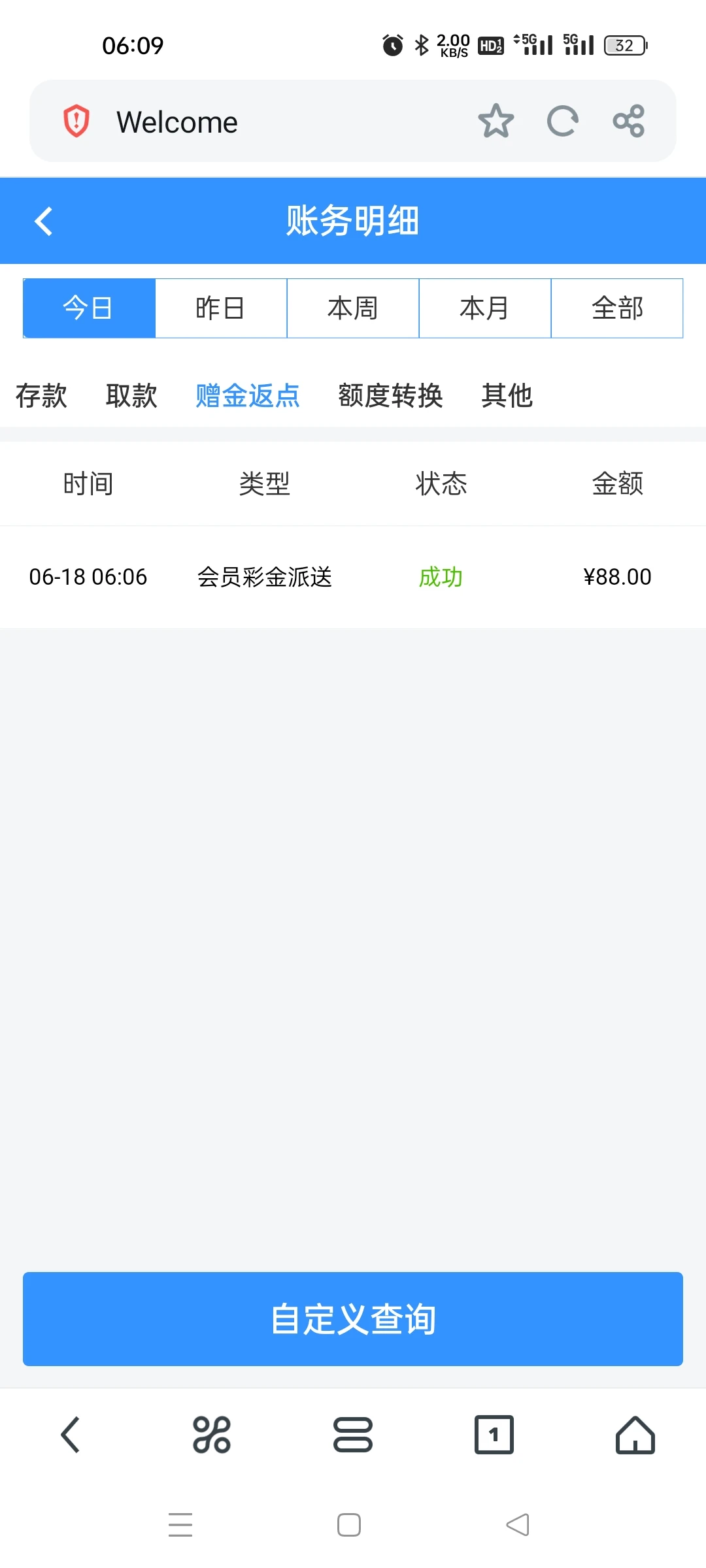This screenshot has width=706, height=1568.
Task: Go to the browser home page
Action: point(635,1435)
